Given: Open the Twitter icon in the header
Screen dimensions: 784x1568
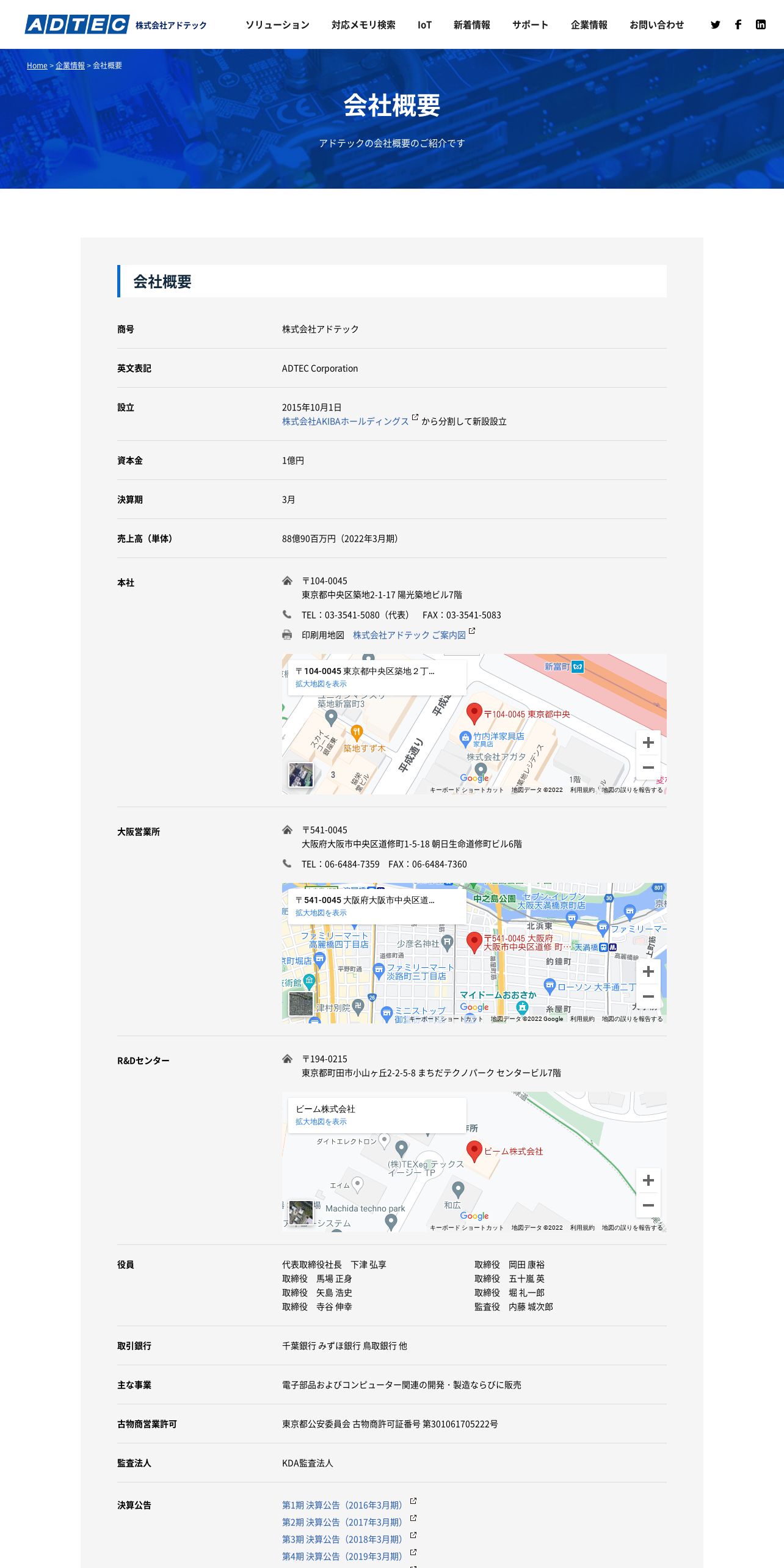Looking at the screenshot, I should (716, 24).
